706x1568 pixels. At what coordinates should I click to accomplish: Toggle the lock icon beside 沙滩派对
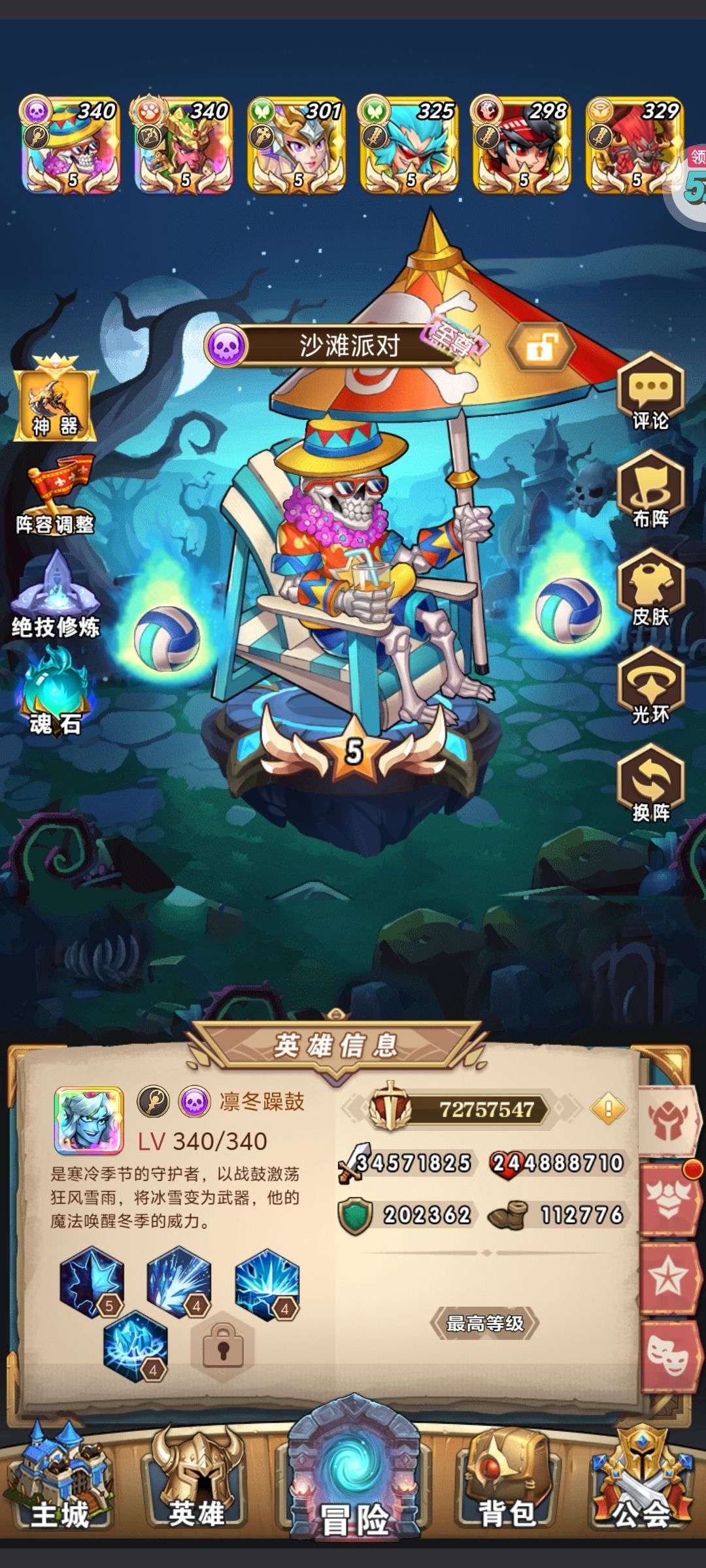(x=541, y=347)
